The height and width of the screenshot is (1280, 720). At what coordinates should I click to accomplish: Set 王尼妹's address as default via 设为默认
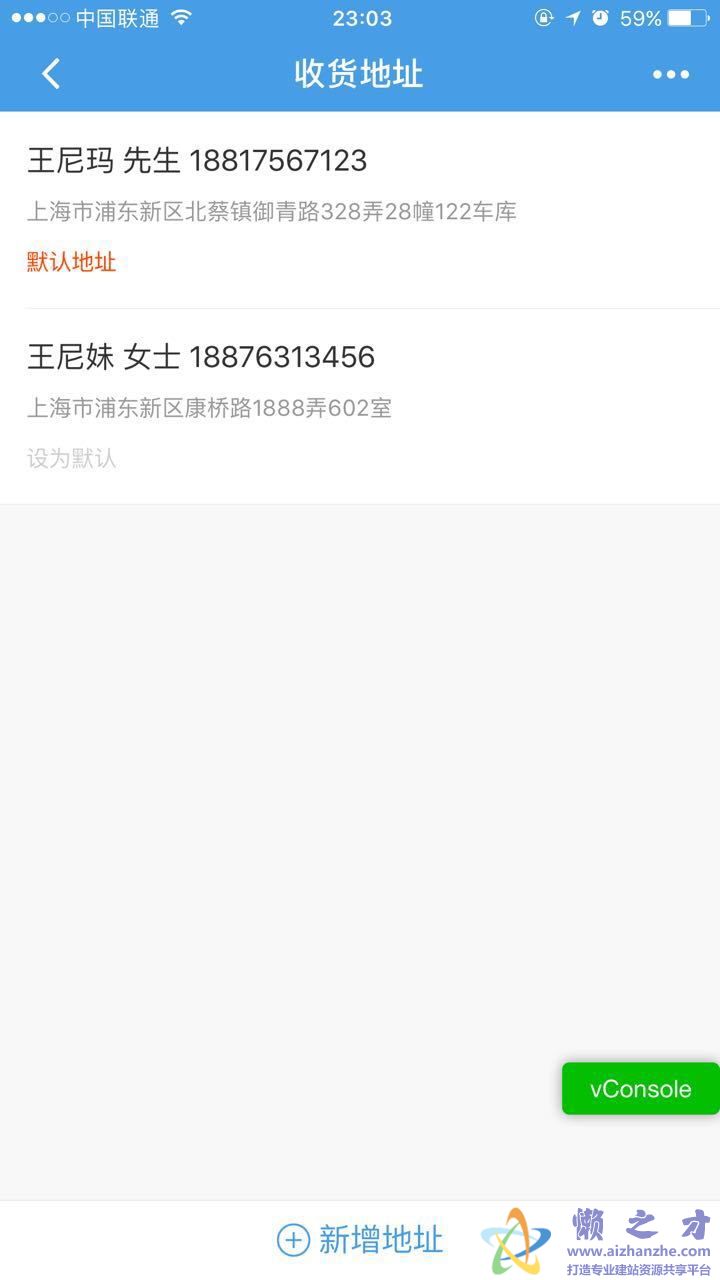pyautogui.click(x=70, y=458)
